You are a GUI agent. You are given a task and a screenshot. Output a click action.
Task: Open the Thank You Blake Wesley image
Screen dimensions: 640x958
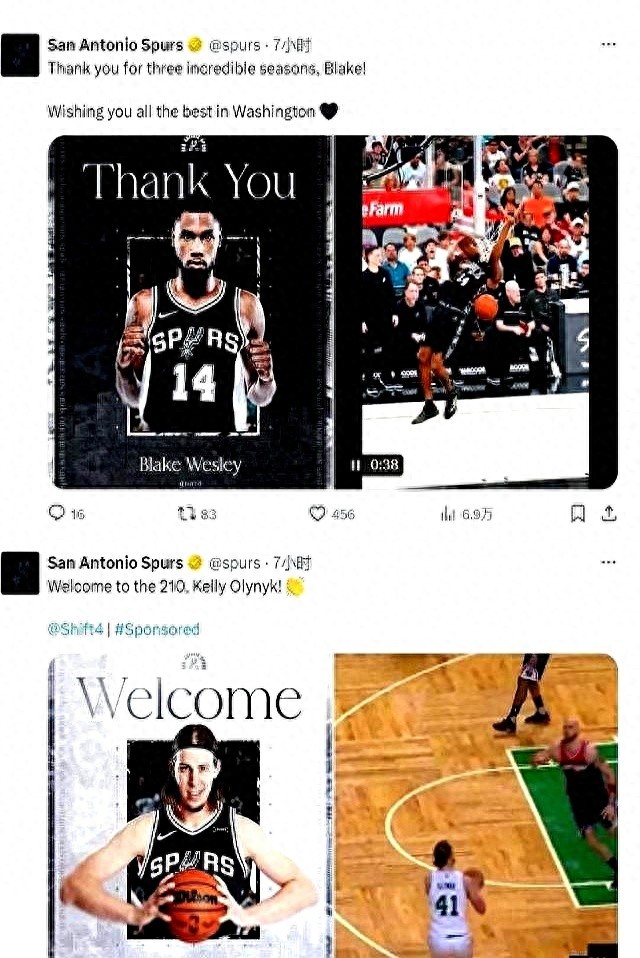190,312
